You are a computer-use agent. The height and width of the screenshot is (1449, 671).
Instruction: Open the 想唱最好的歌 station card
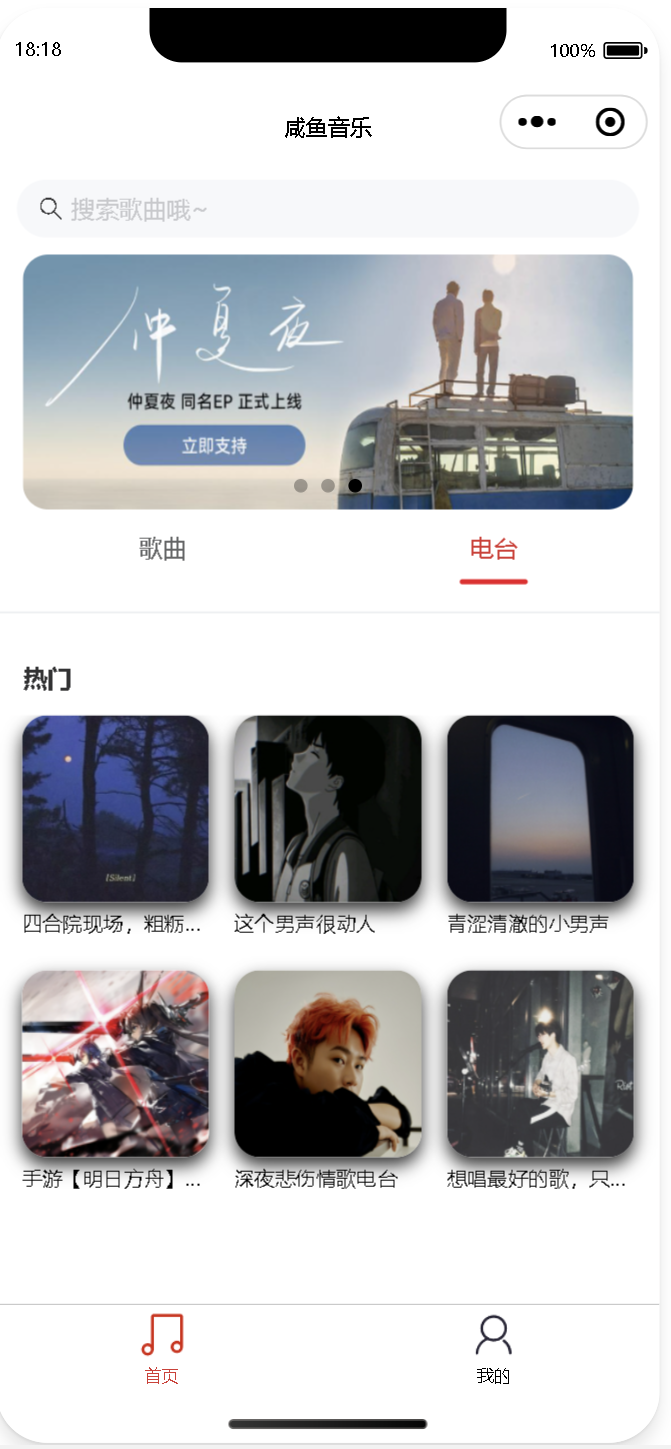click(x=540, y=1080)
